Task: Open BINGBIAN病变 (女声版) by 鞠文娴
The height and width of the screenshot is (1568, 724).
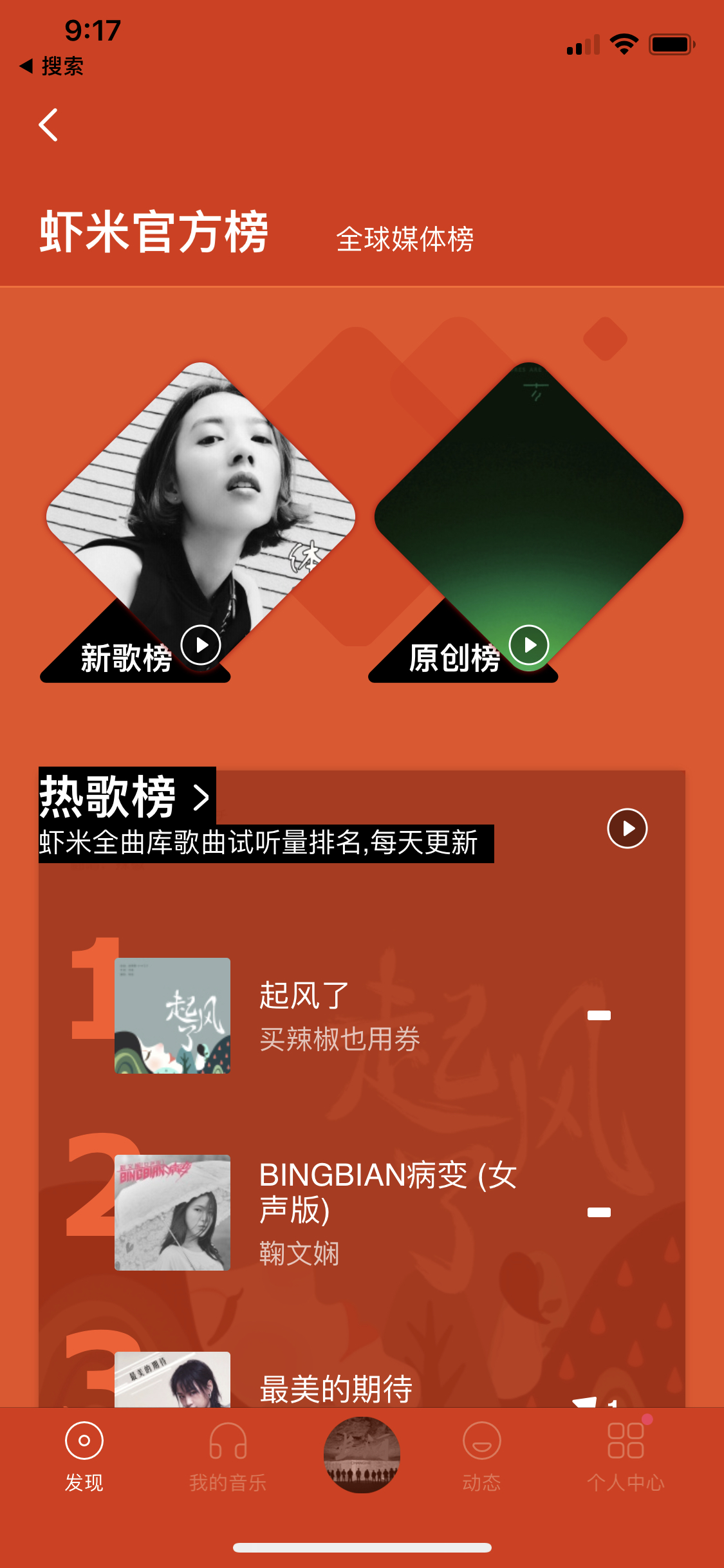Action: click(x=362, y=1213)
